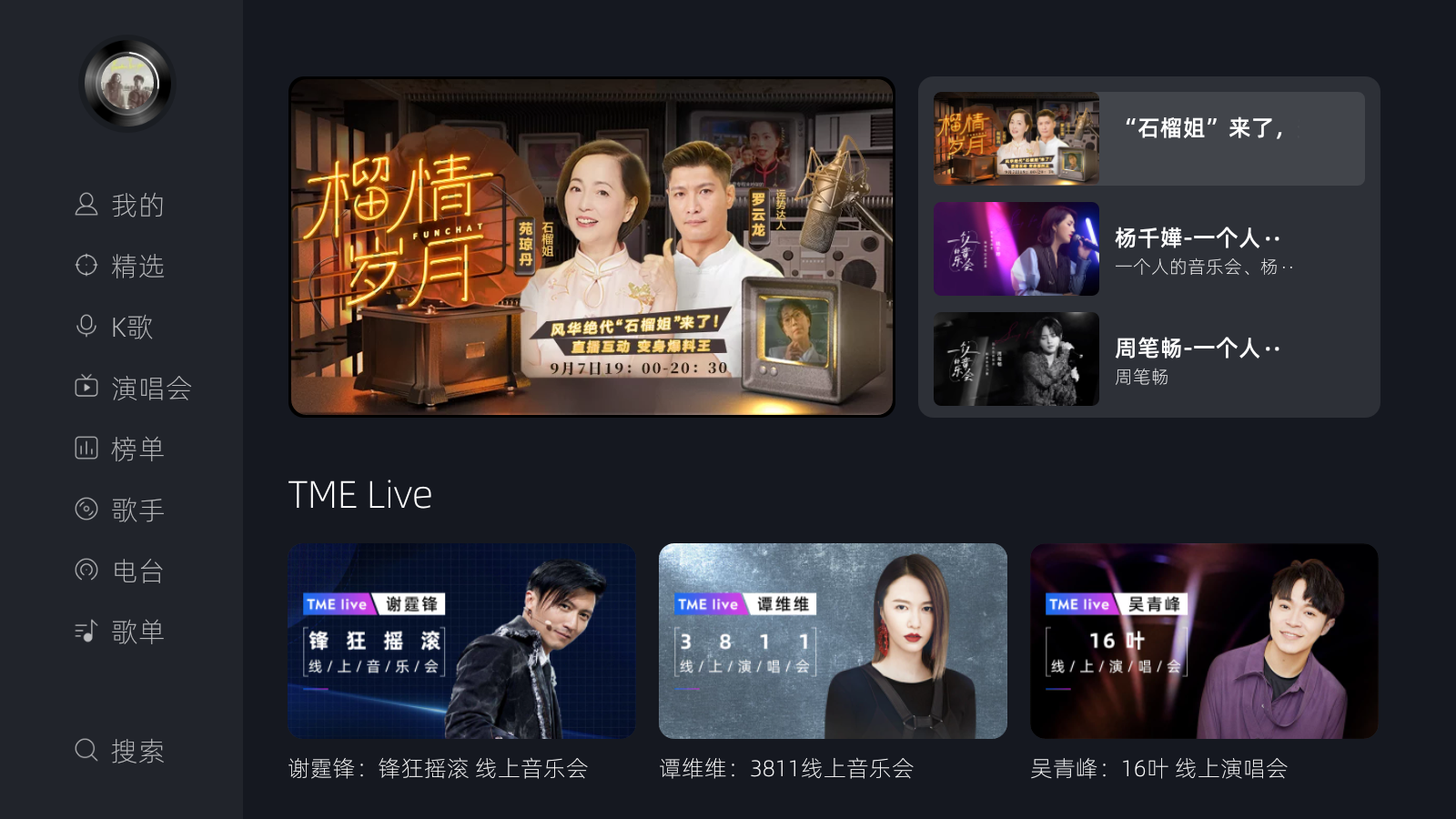Go to 我的 section
Screen dimensions: 1456x819
(120, 205)
